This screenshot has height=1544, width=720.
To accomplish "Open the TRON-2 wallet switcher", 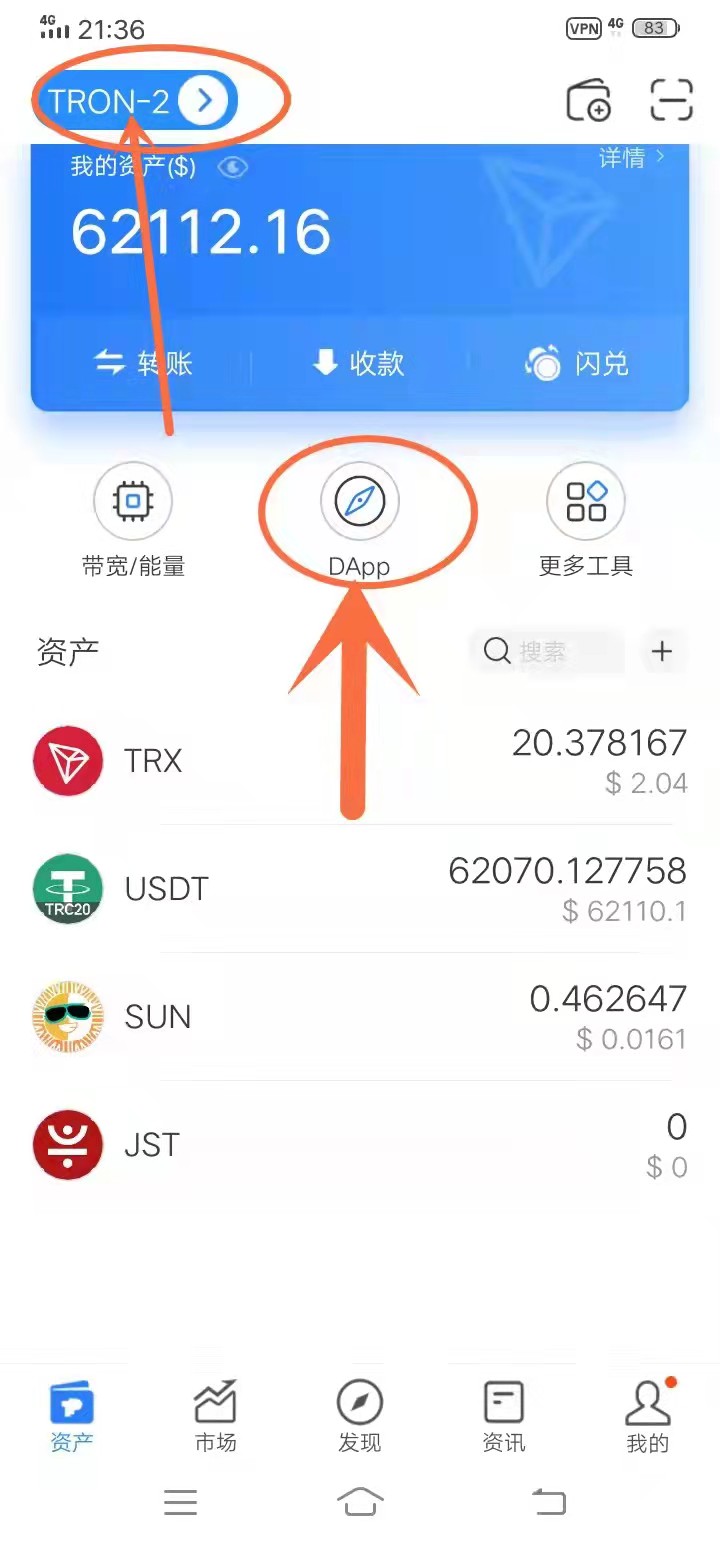I will [135, 101].
